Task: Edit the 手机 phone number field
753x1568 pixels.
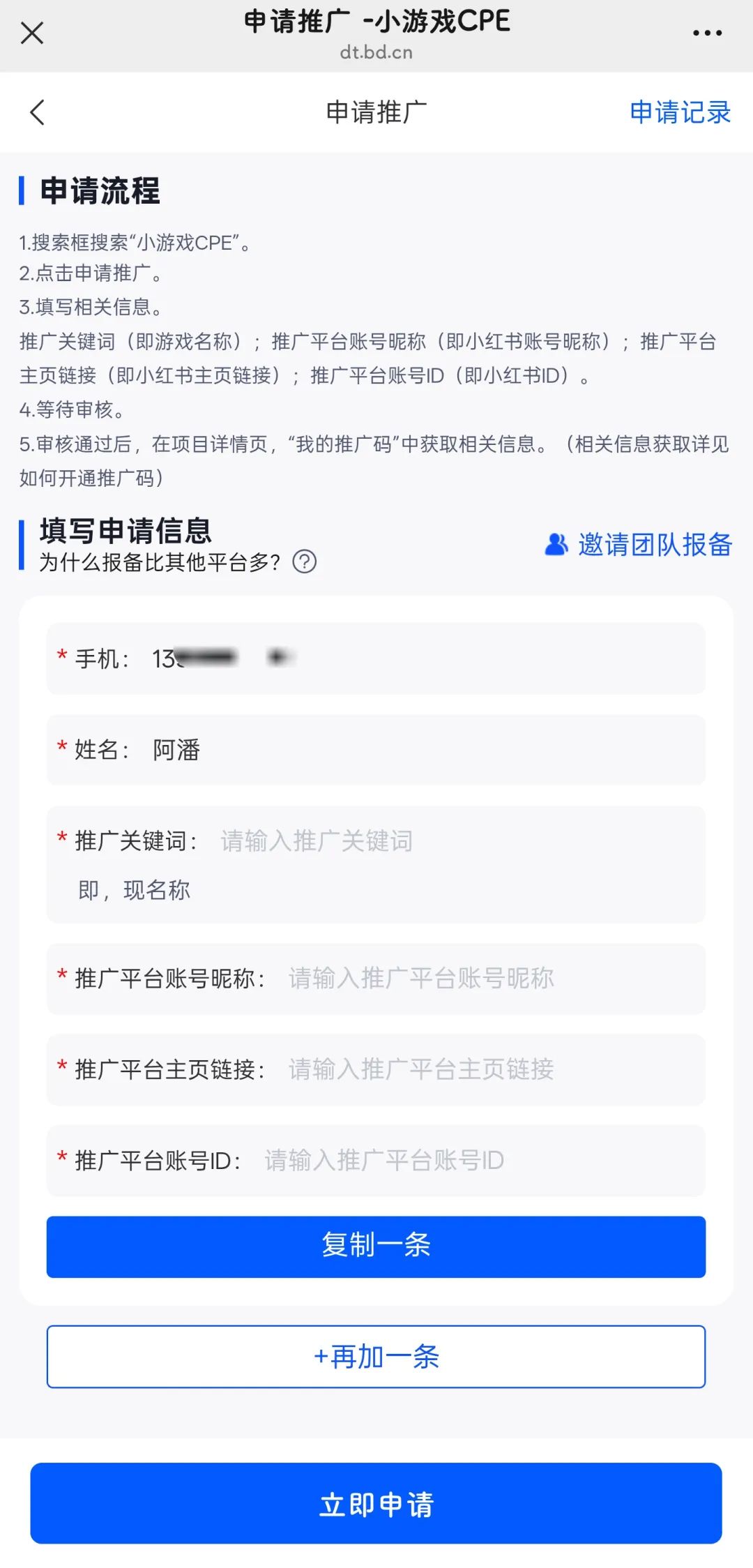Action: [x=376, y=658]
